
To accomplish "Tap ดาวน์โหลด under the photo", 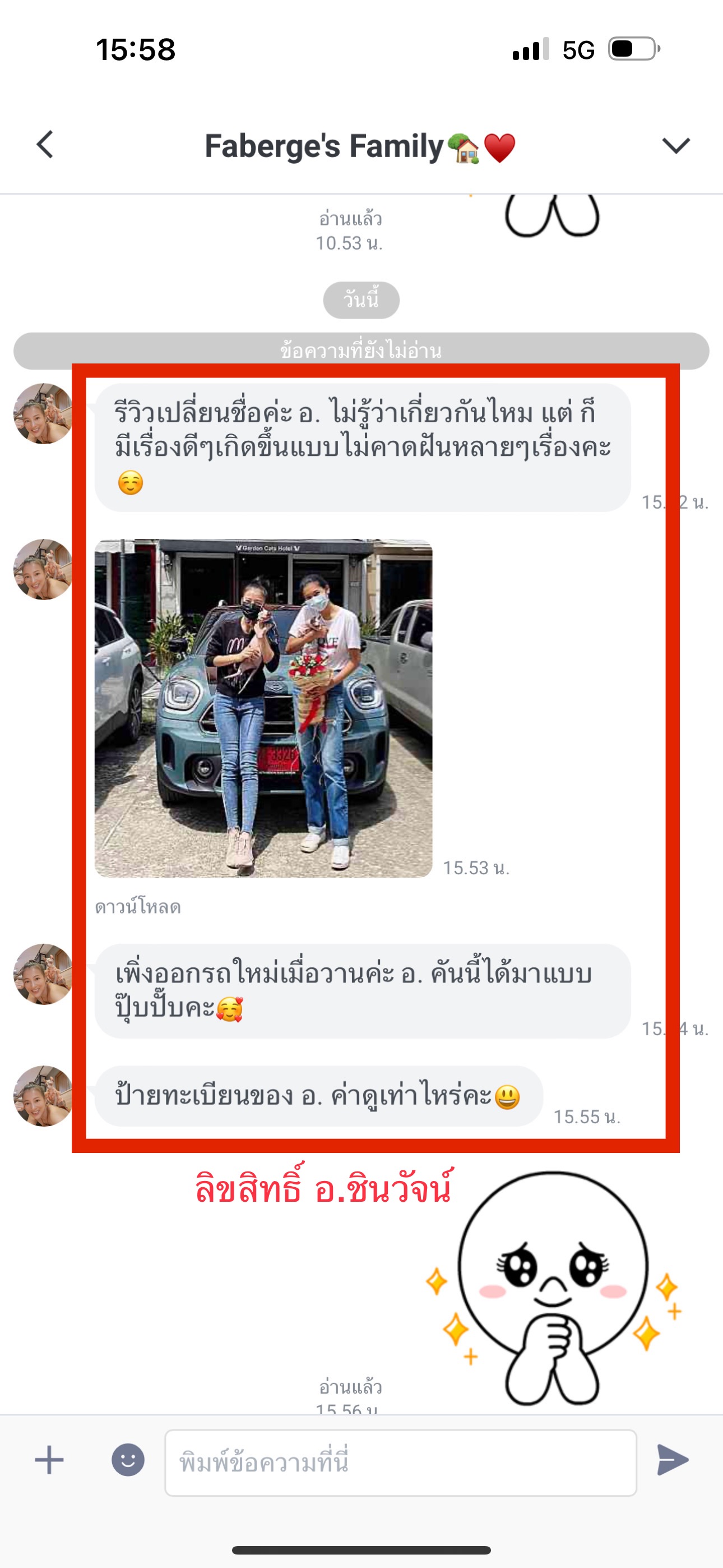I will point(138,907).
